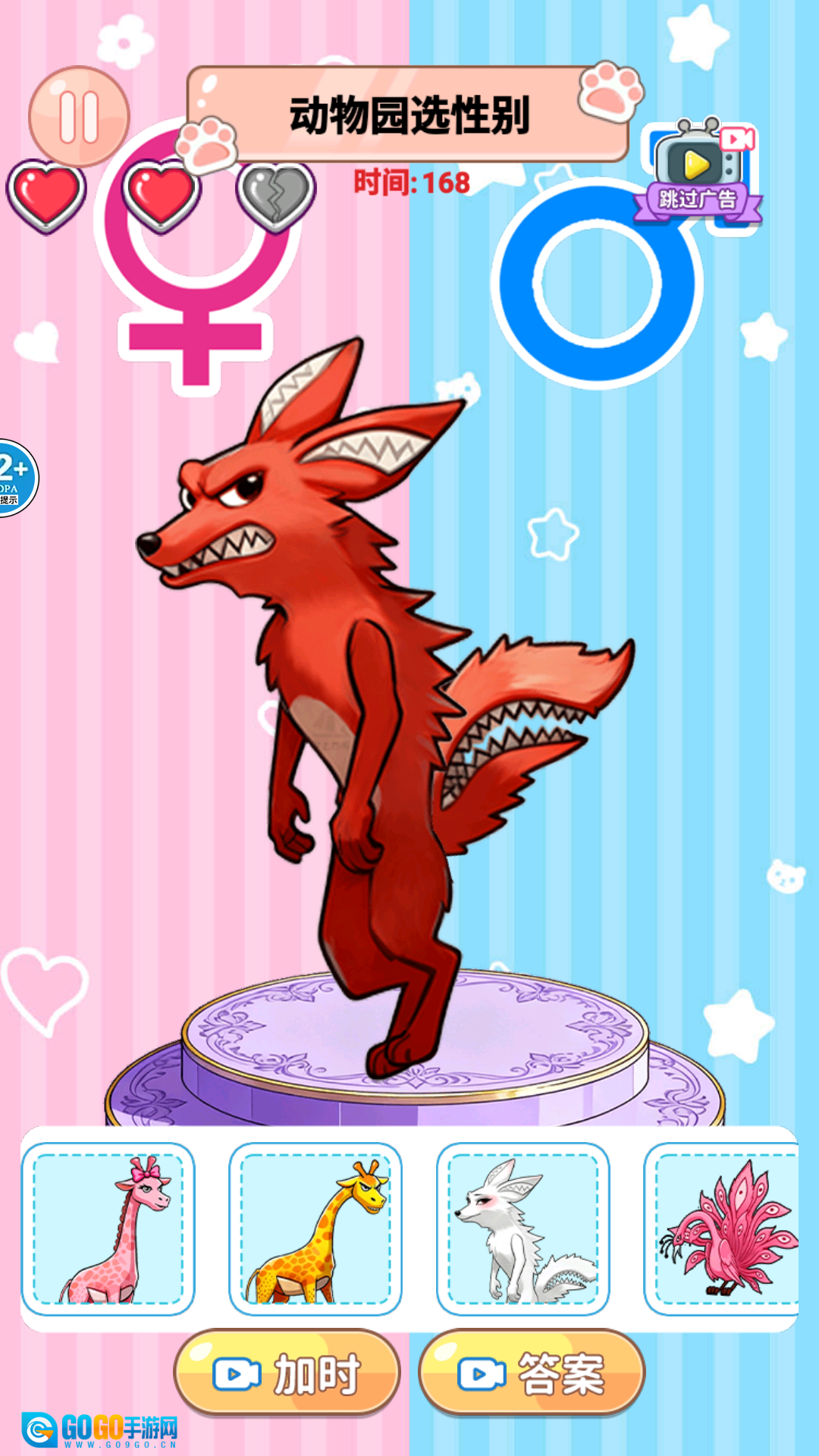Select the yellow giraffe card
The height and width of the screenshot is (1456, 819).
pos(315,1229)
